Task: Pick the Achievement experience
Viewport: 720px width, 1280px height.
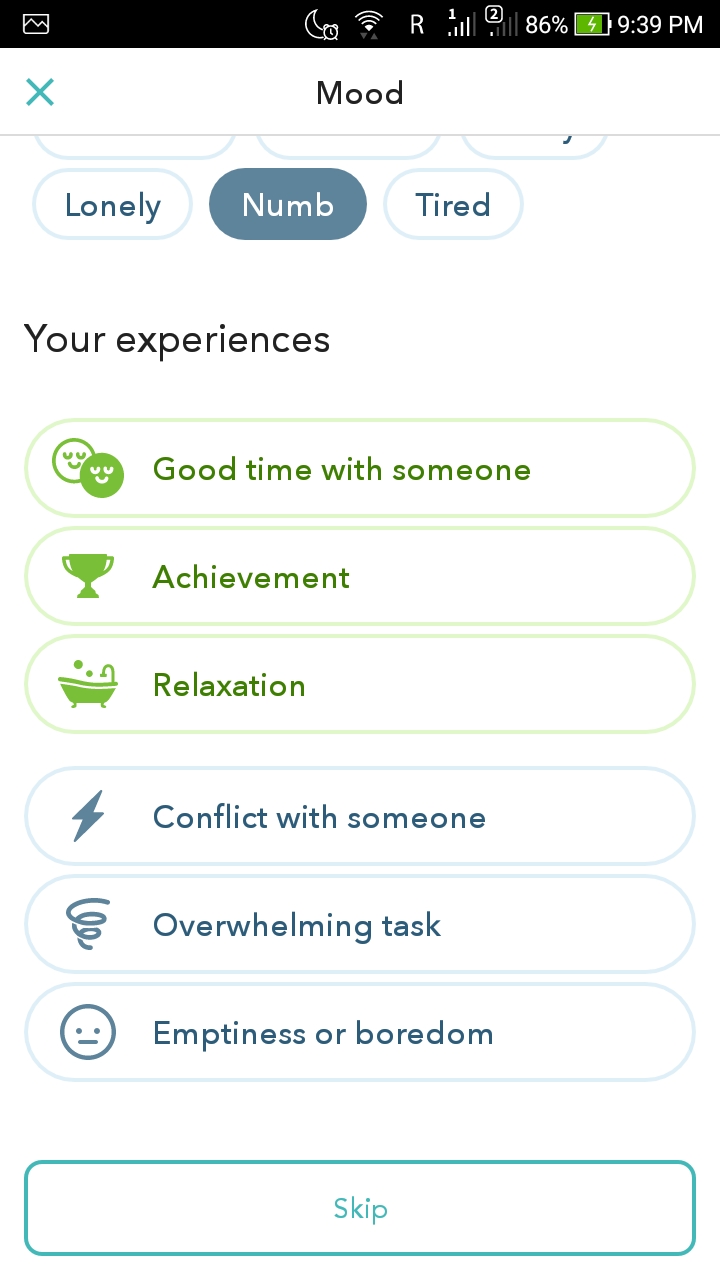Action: [x=360, y=577]
